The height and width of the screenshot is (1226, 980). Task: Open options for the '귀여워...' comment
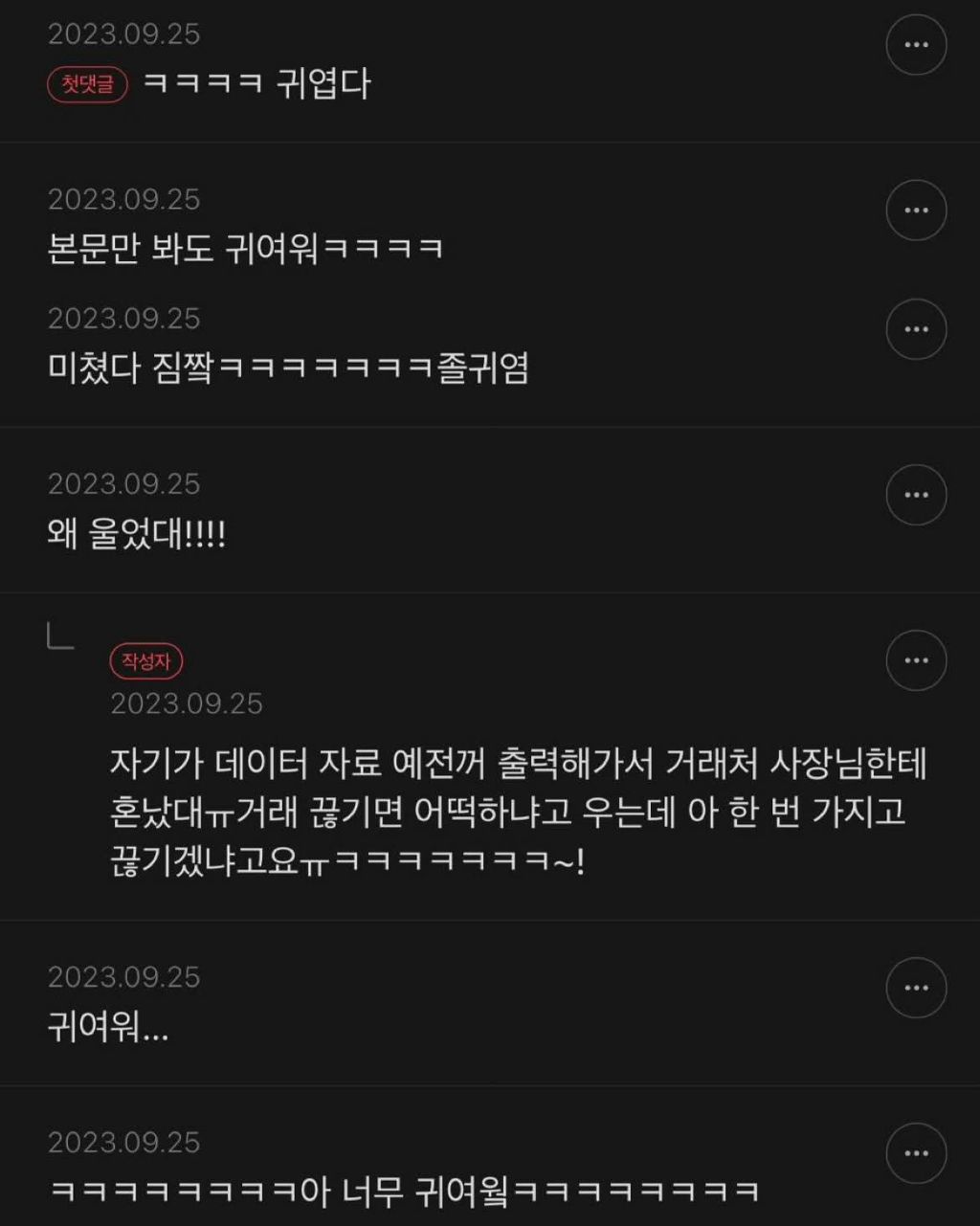(x=916, y=988)
